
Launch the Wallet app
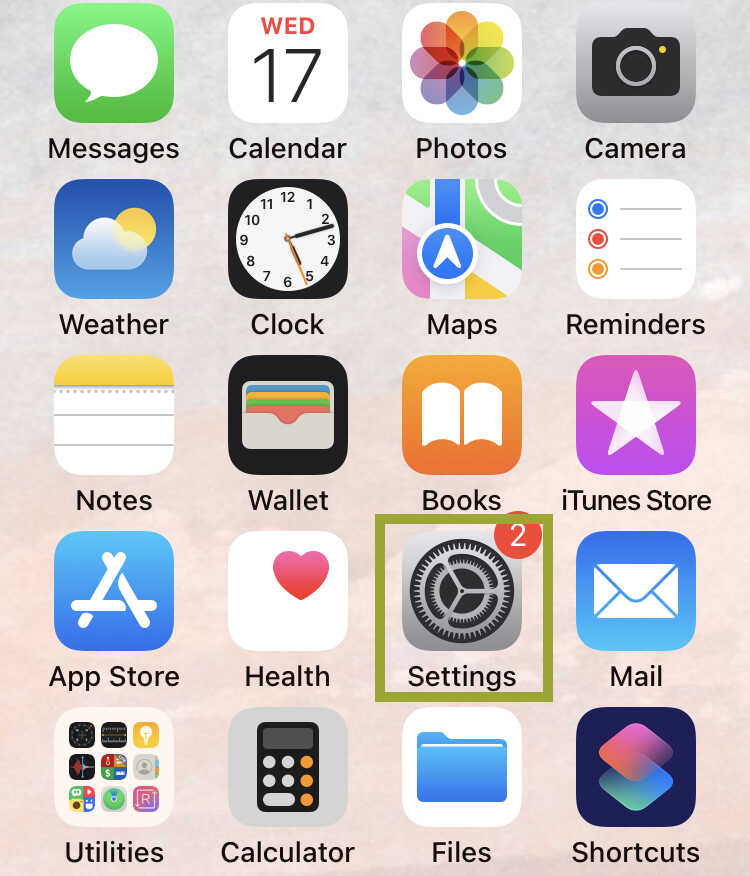(288, 415)
